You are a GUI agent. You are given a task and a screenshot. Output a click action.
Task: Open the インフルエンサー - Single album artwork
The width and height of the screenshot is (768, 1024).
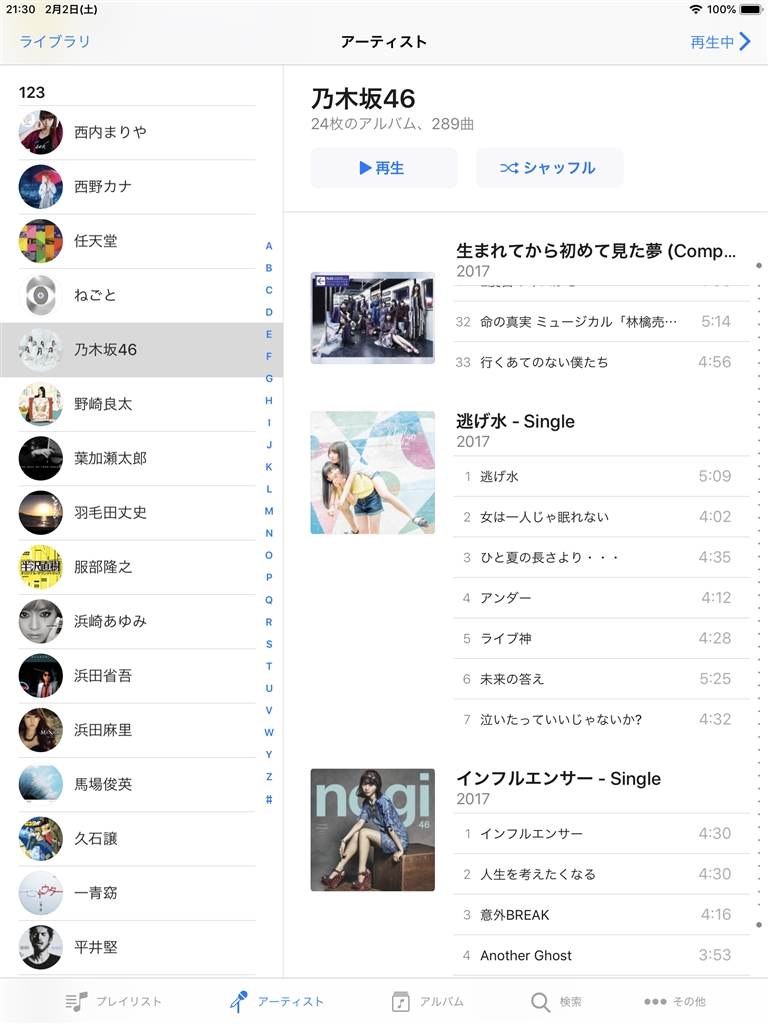tap(372, 830)
